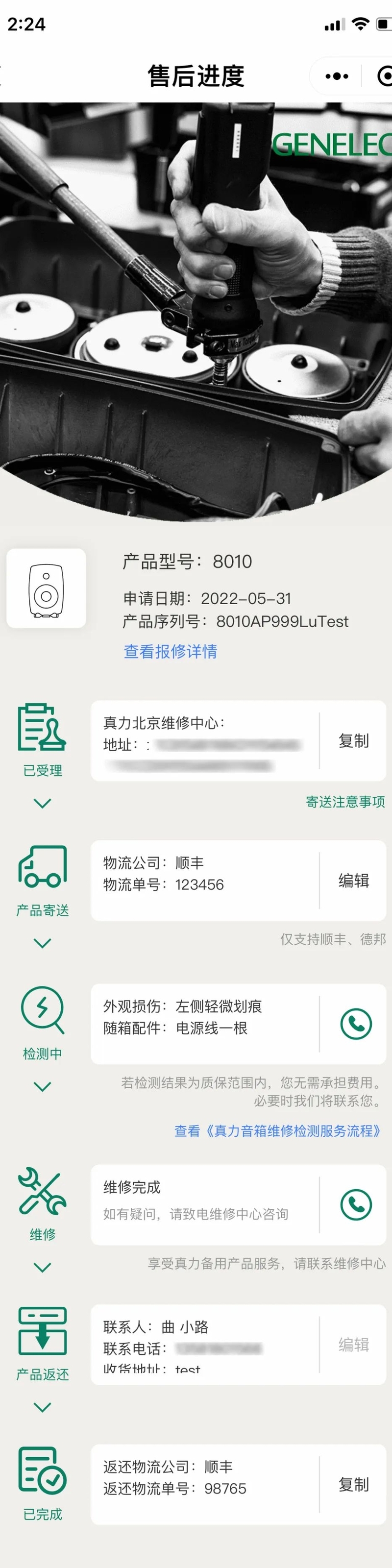The image size is (392, 1568).
Task: Copy the 真力北京维修中心 address
Action: click(354, 741)
